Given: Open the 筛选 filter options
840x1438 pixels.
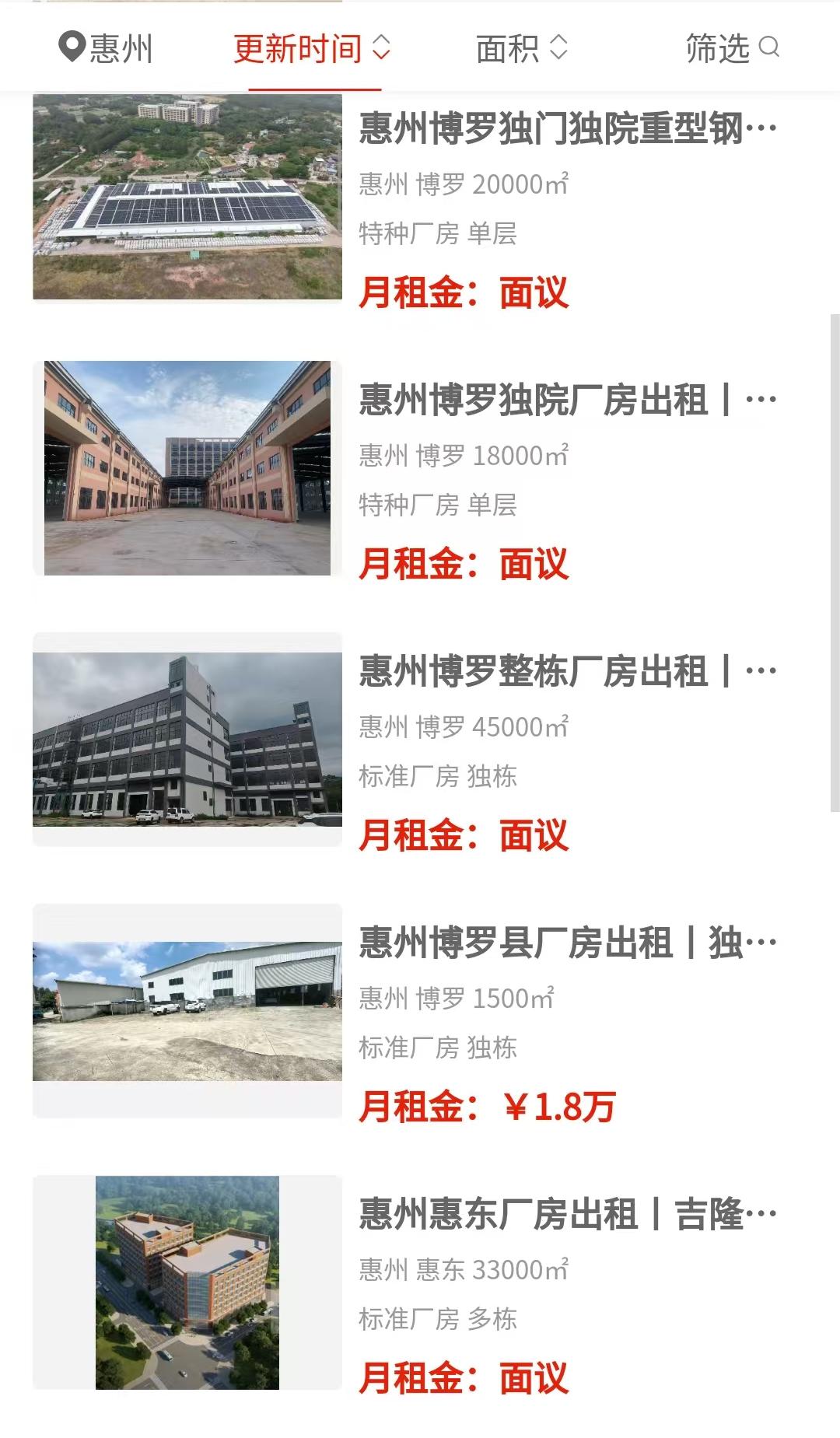Looking at the screenshot, I should point(731,48).
